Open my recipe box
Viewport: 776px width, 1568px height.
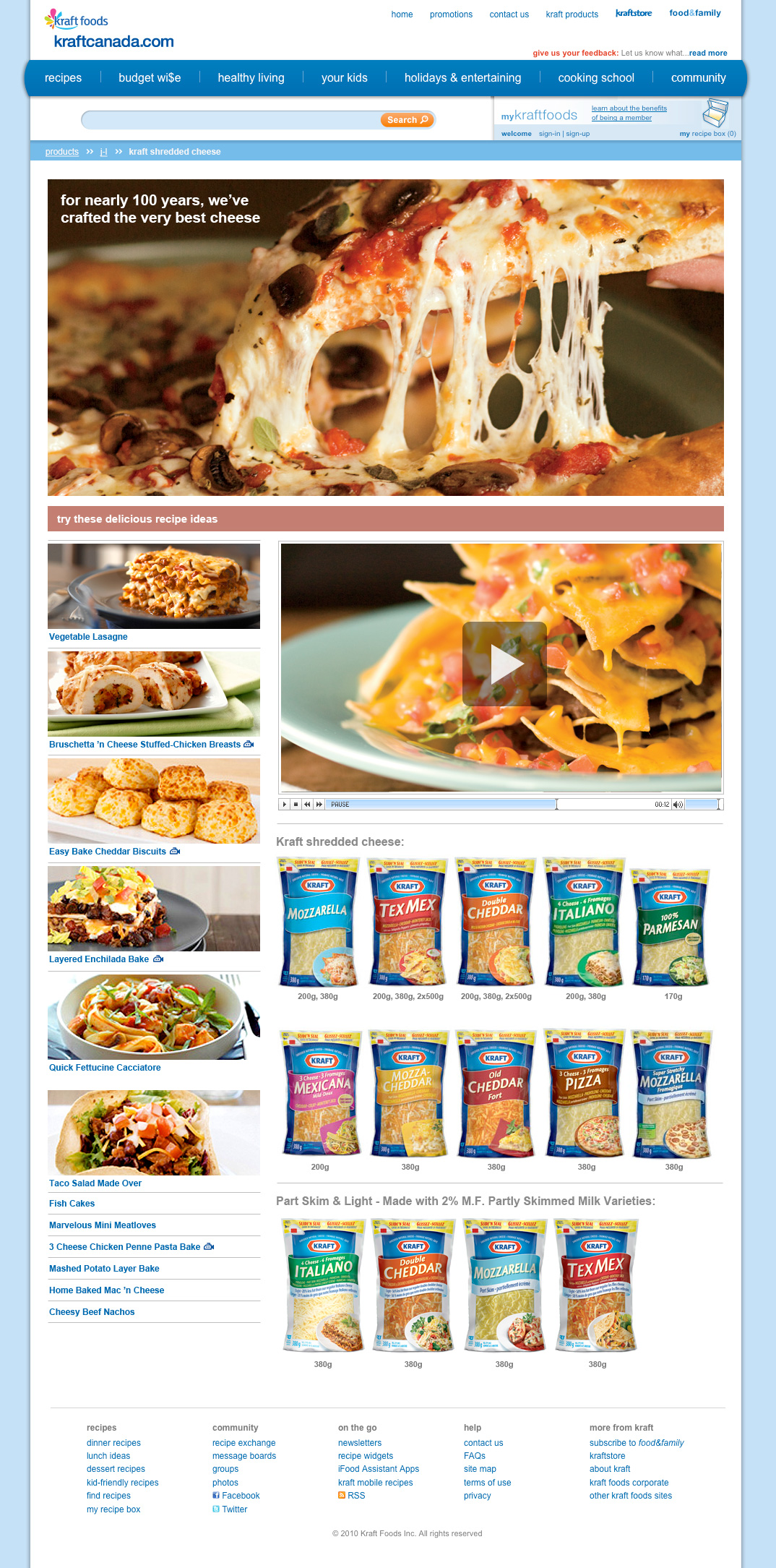point(707,134)
